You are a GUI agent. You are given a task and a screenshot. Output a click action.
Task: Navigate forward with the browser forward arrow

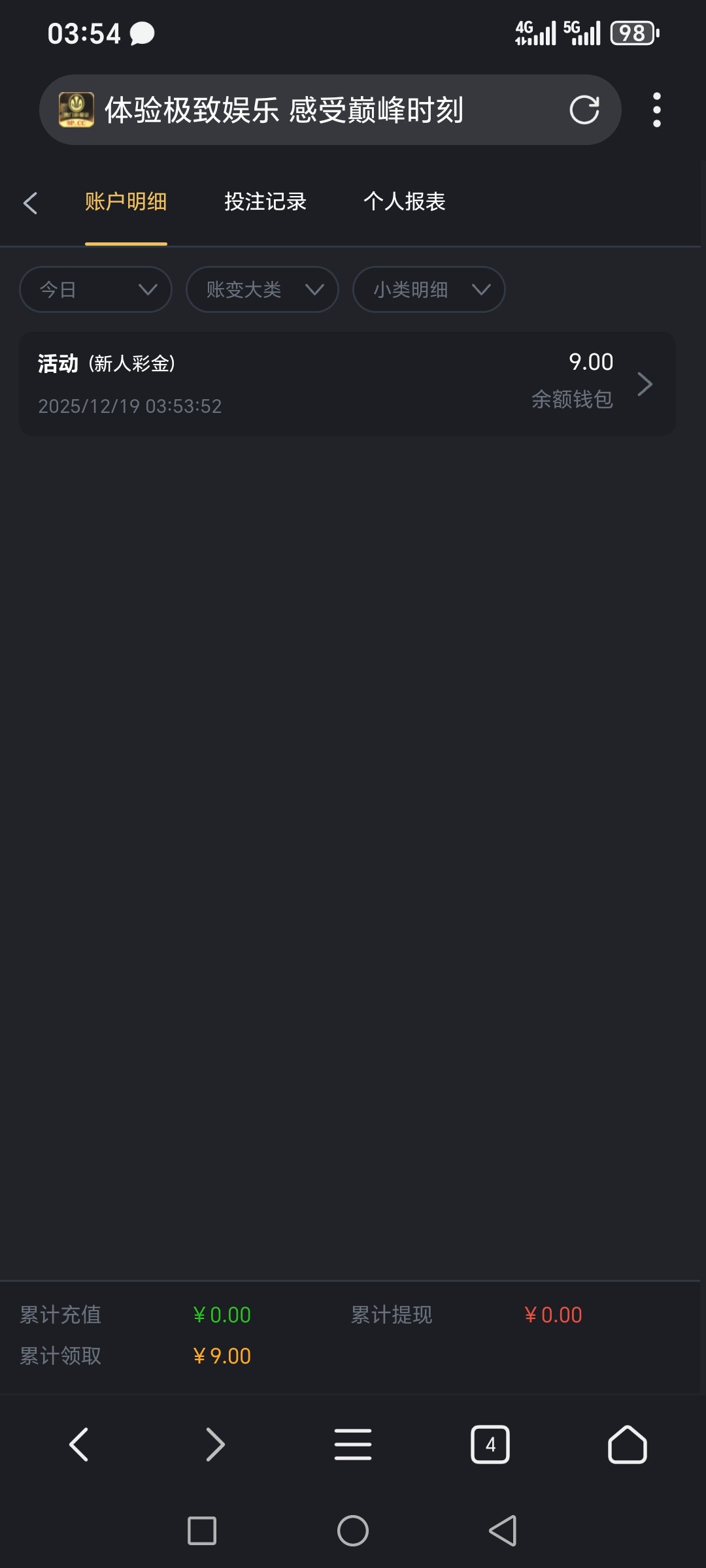click(x=215, y=1445)
